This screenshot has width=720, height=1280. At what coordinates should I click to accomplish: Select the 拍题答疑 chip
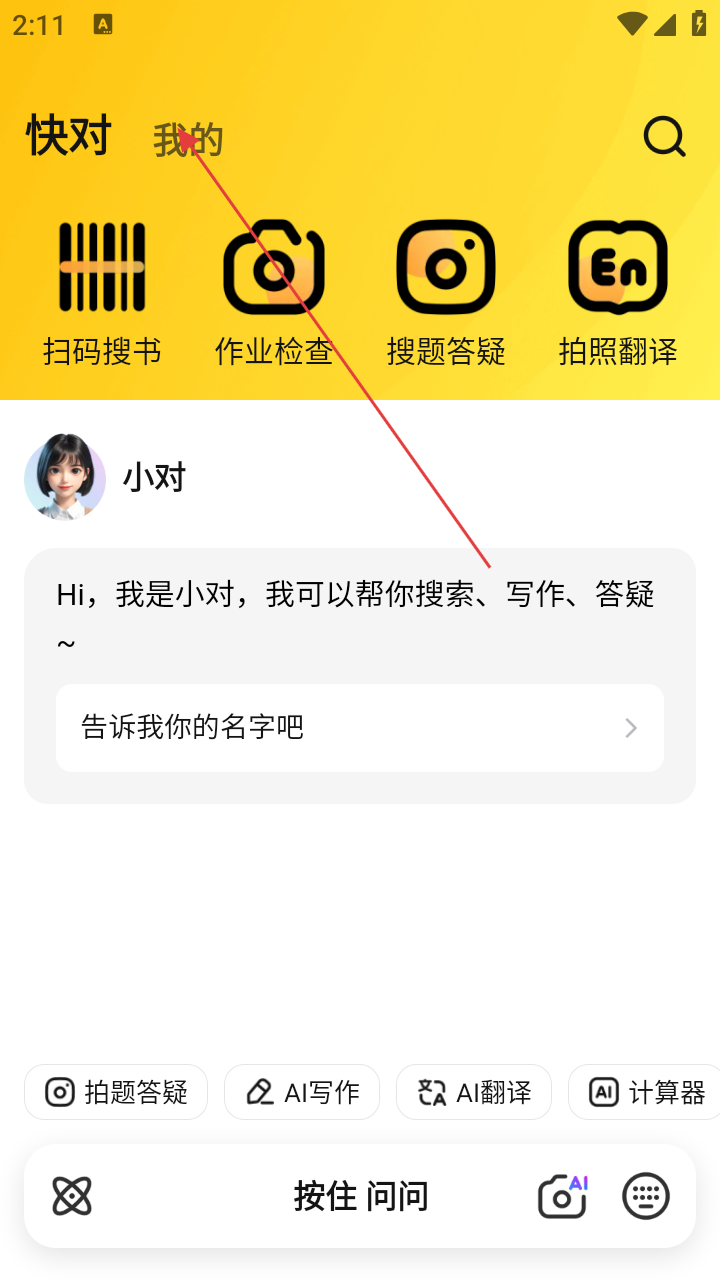point(116,1092)
